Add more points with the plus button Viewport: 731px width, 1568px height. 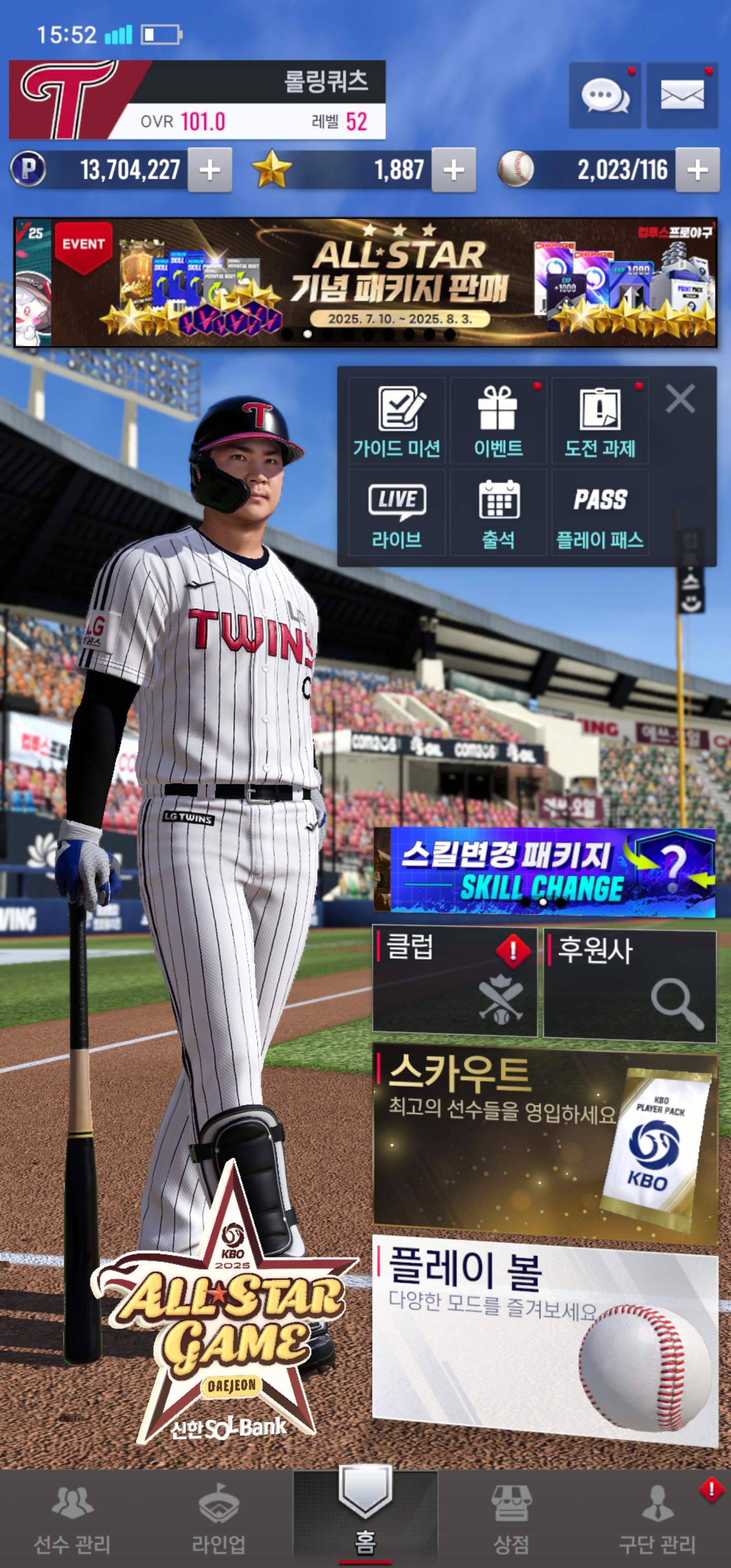click(209, 170)
